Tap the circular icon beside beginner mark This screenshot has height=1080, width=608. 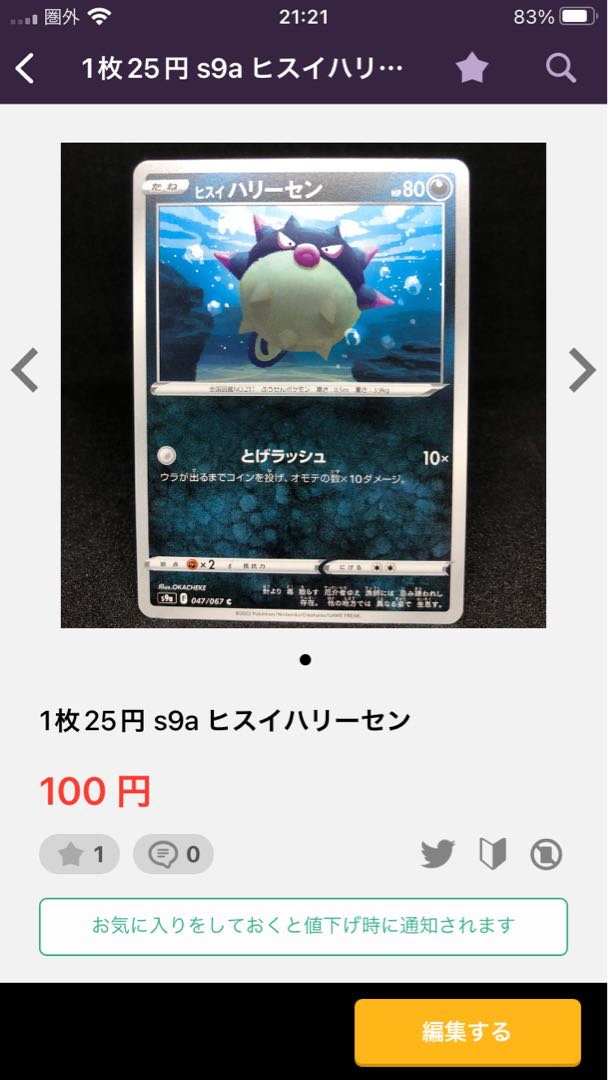(x=546, y=854)
